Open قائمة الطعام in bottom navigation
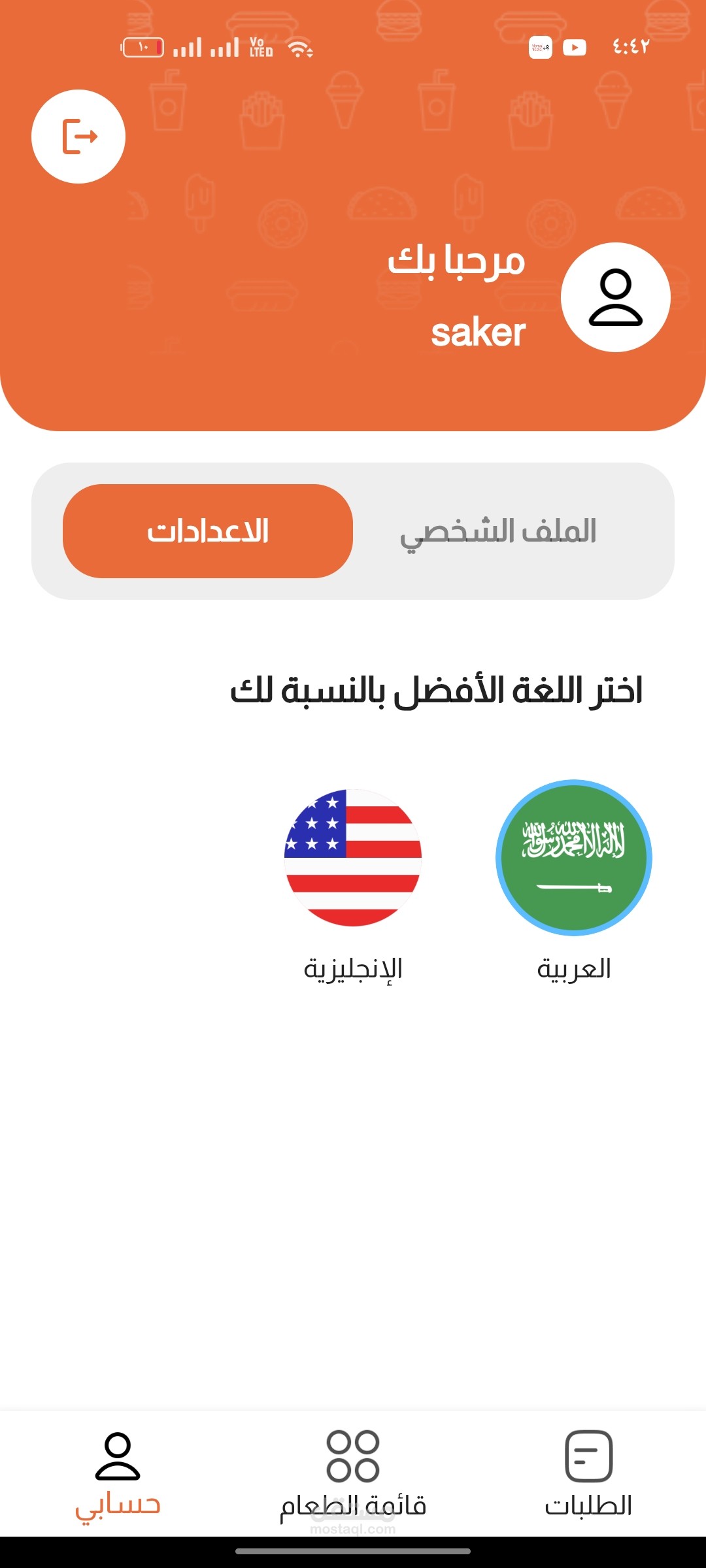 pos(353,1475)
